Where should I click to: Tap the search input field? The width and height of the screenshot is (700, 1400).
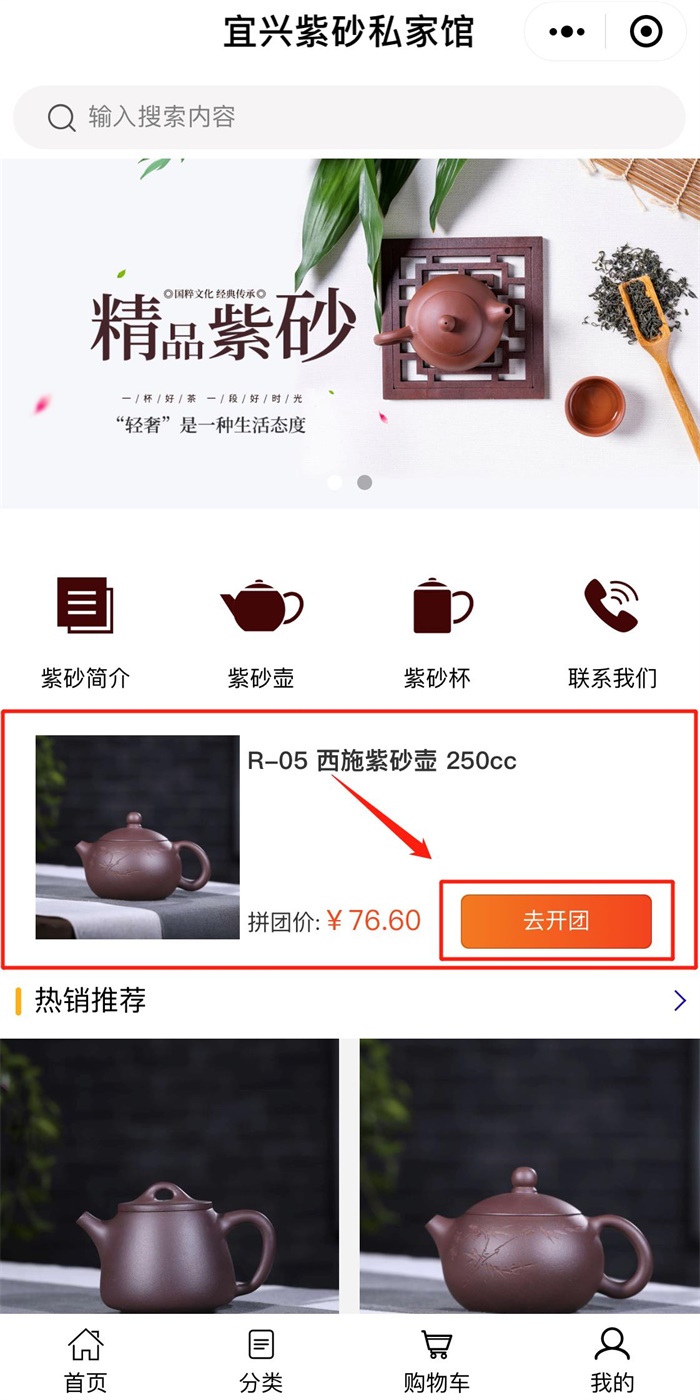350,117
